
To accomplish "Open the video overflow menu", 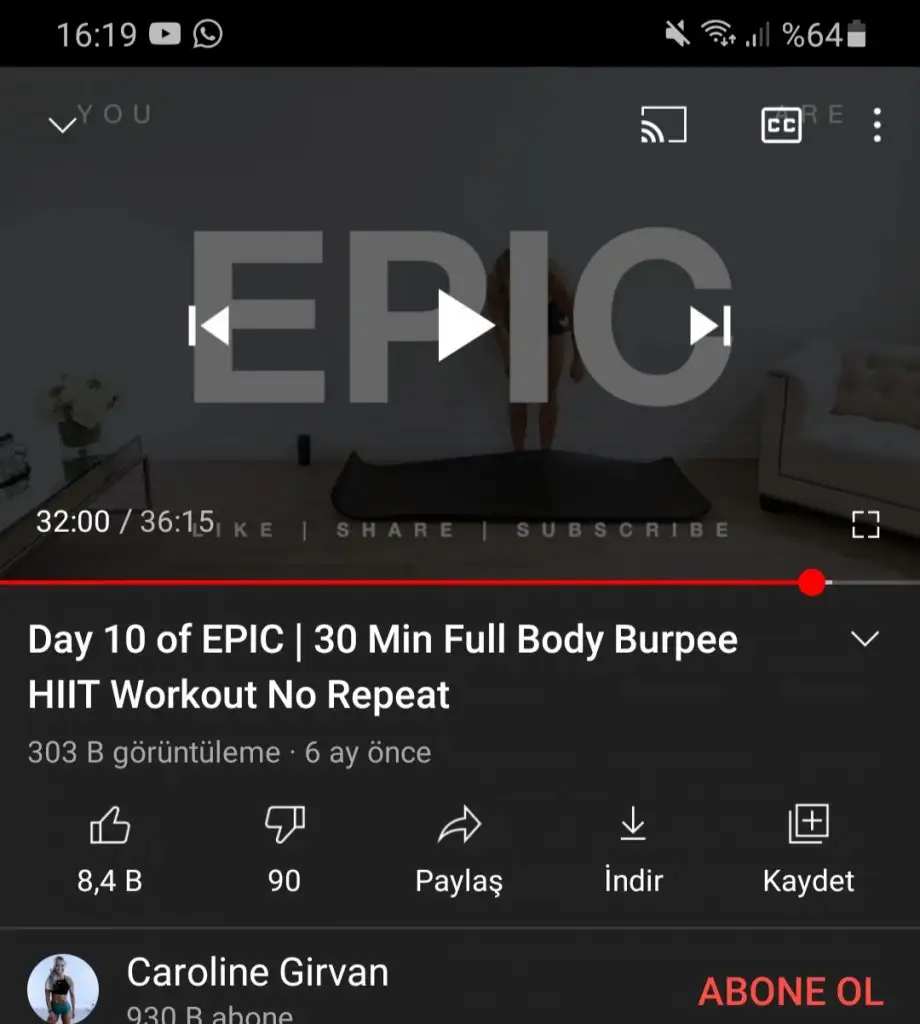I will pyautogui.click(x=877, y=125).
